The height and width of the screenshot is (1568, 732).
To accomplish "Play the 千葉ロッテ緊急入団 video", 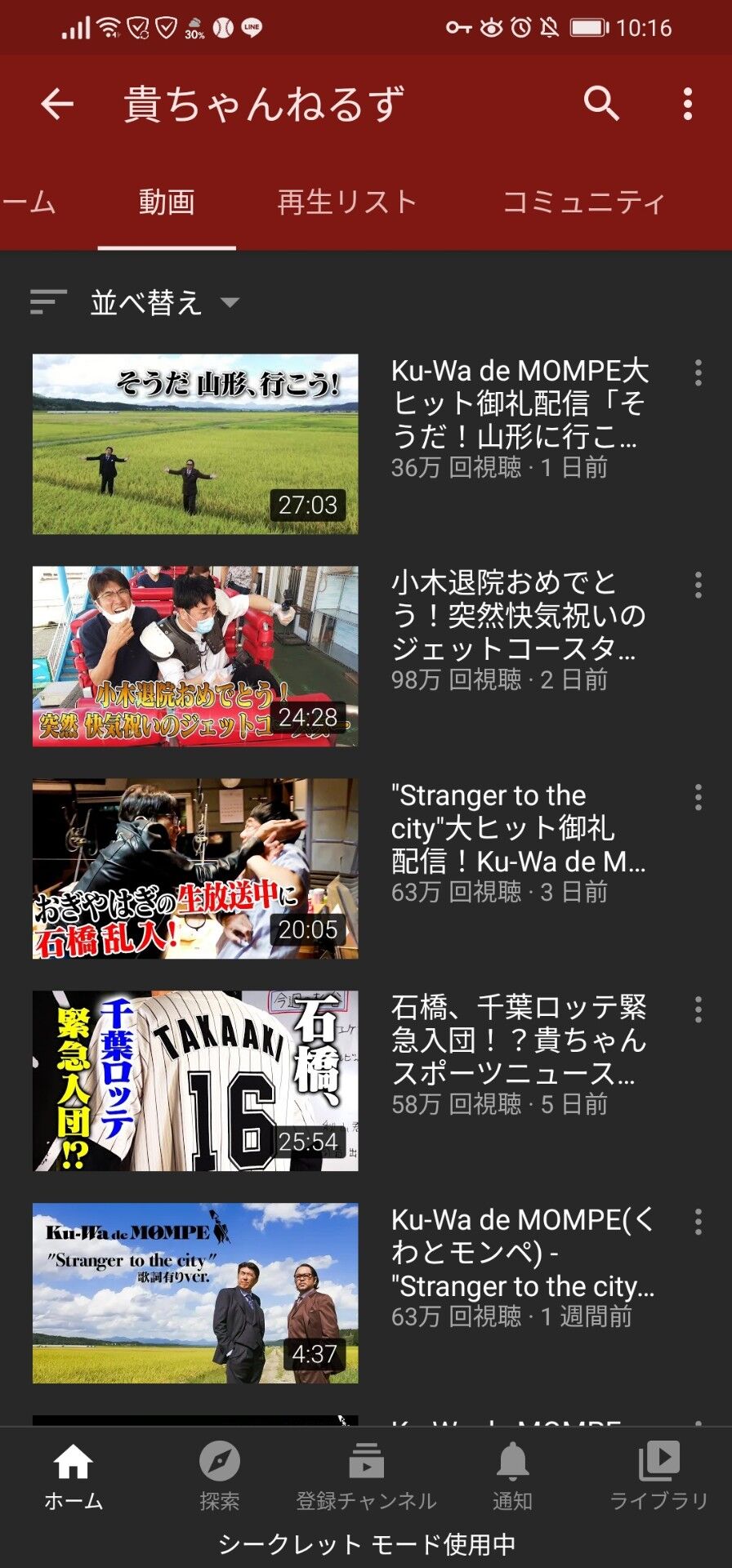I will (x=195, y=1081).
